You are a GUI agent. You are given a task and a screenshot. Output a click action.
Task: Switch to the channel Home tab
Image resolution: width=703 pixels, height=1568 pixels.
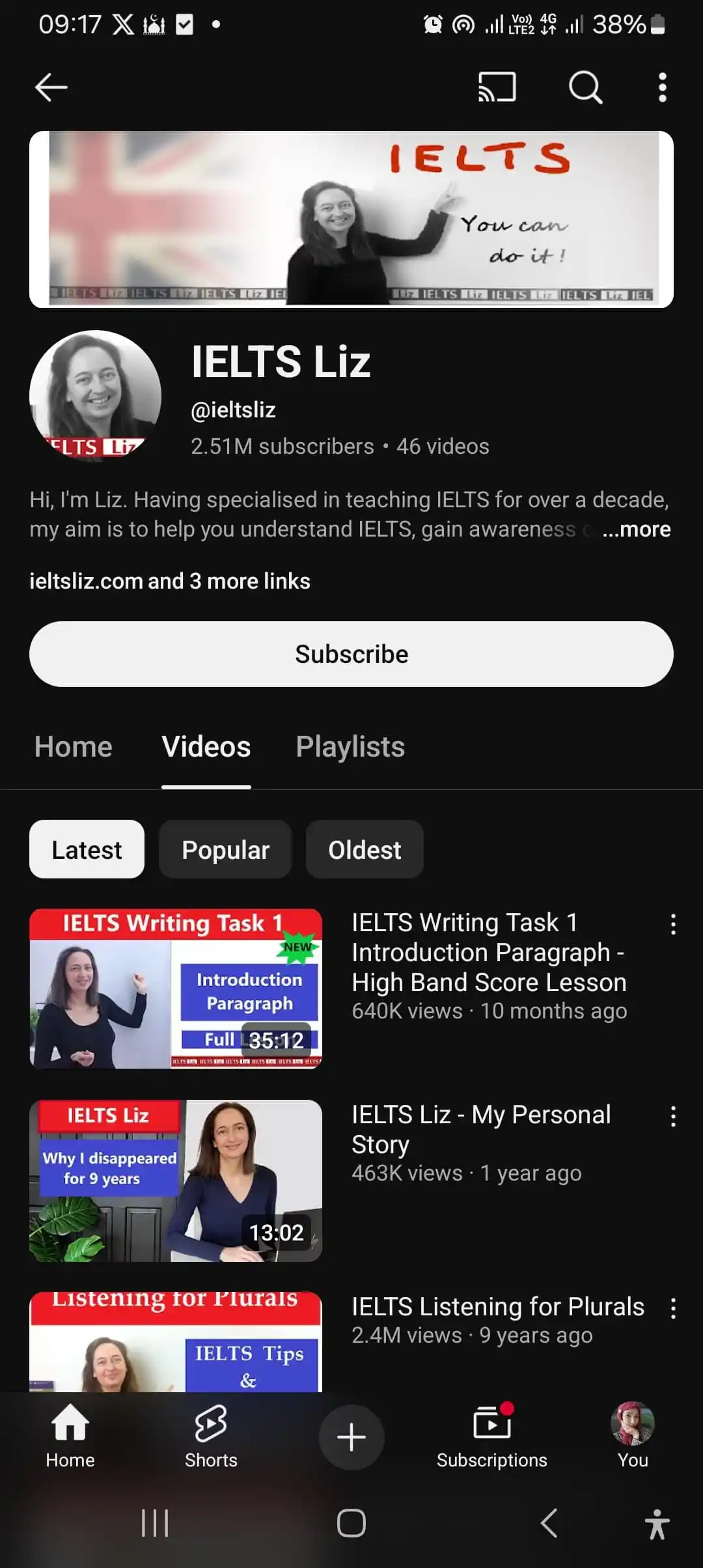click(x=73, y=747)
